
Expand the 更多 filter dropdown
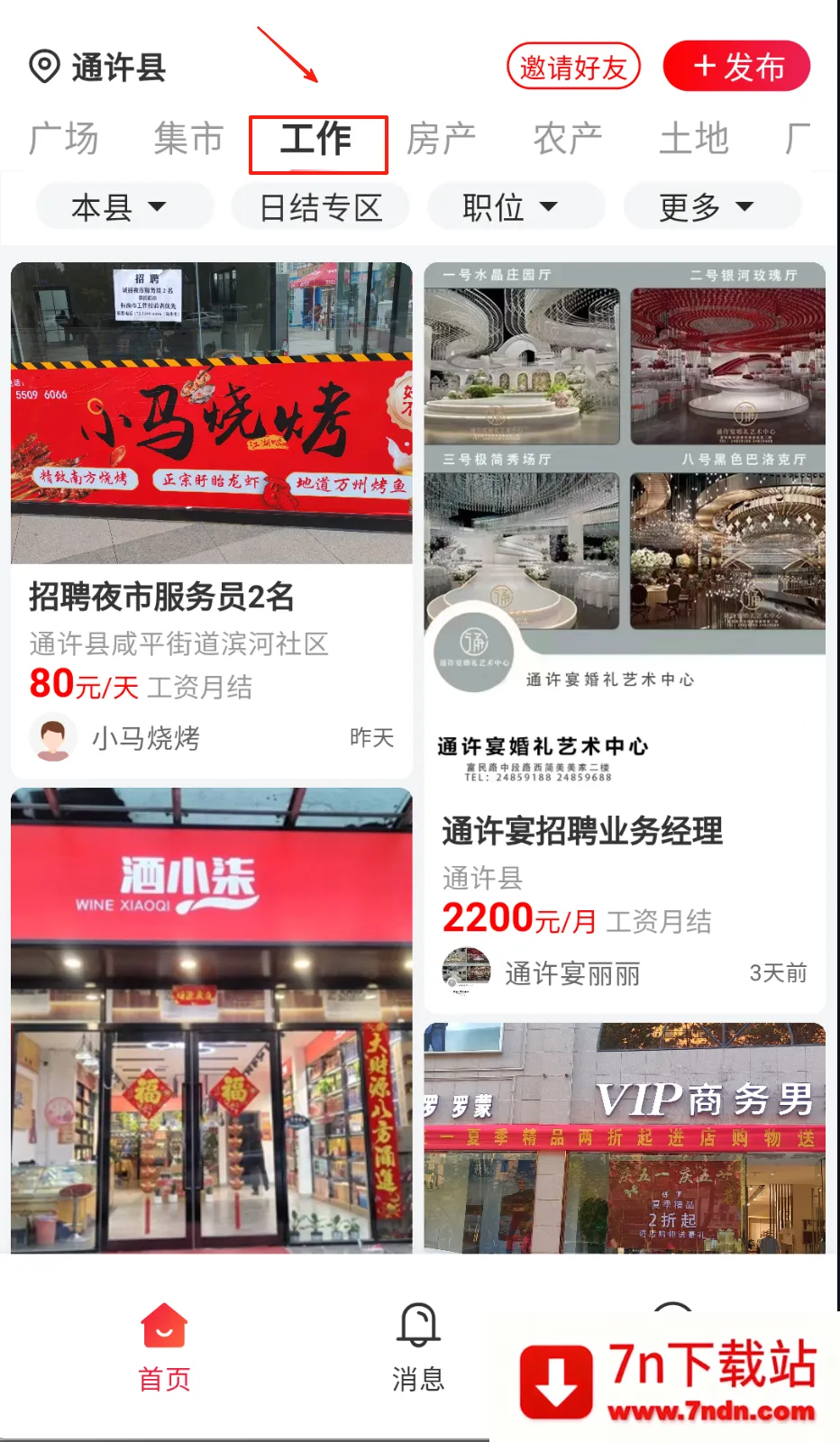click(x=711, y=205)
